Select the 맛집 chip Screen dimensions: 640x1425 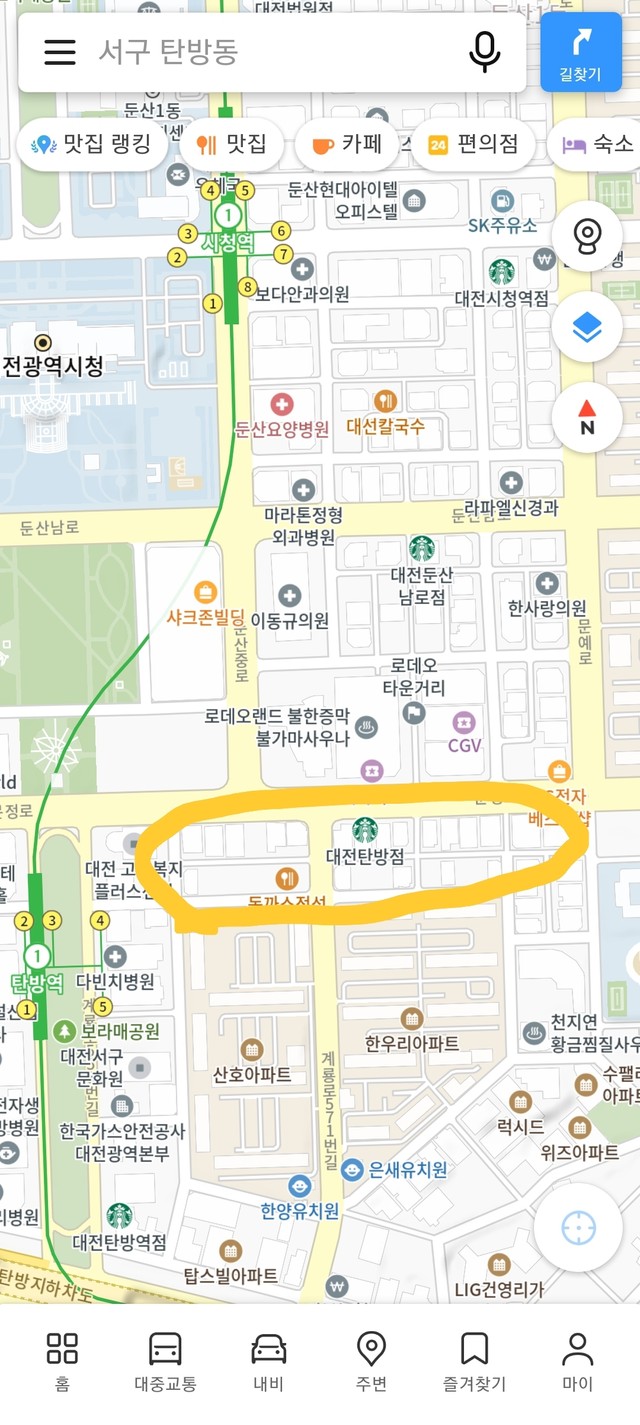232,145
